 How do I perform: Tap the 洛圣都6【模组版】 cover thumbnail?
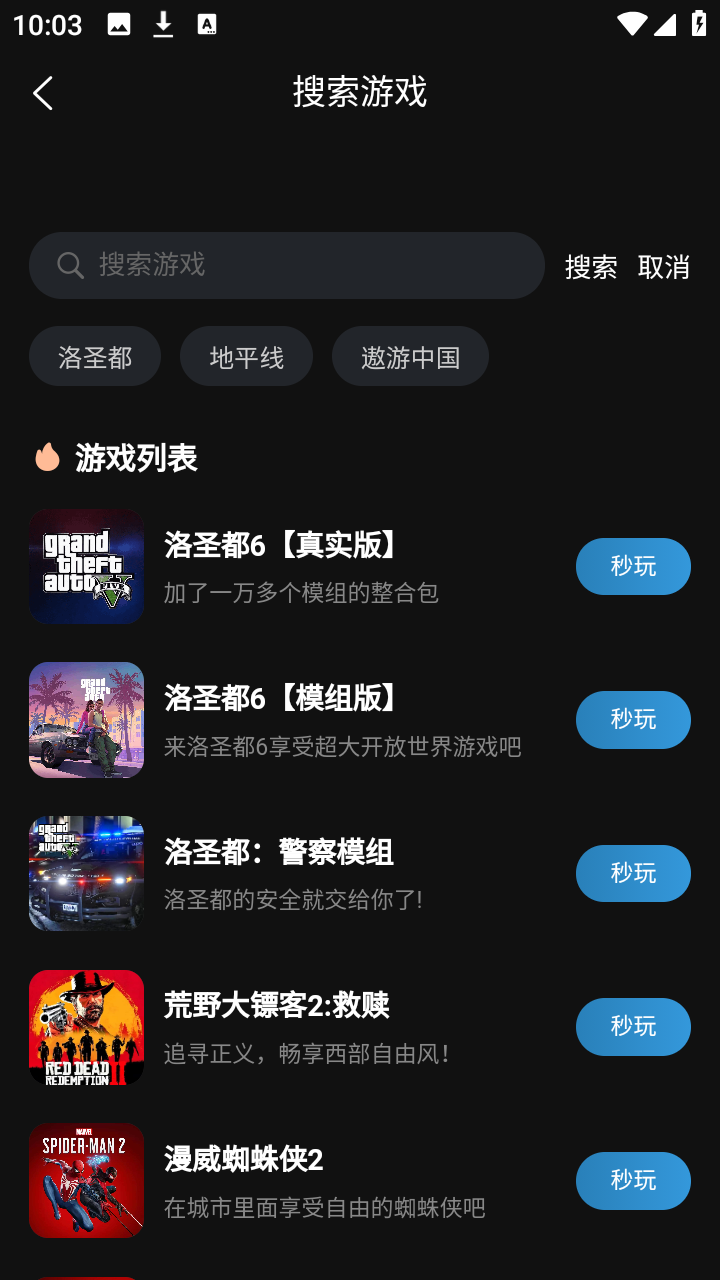[x=86, y=719]
